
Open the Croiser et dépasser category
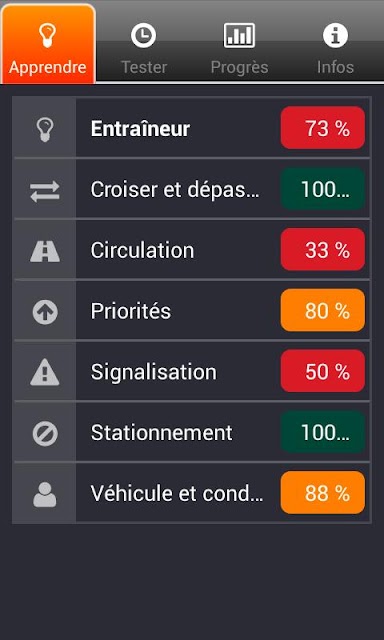click(x=192, y=189)
